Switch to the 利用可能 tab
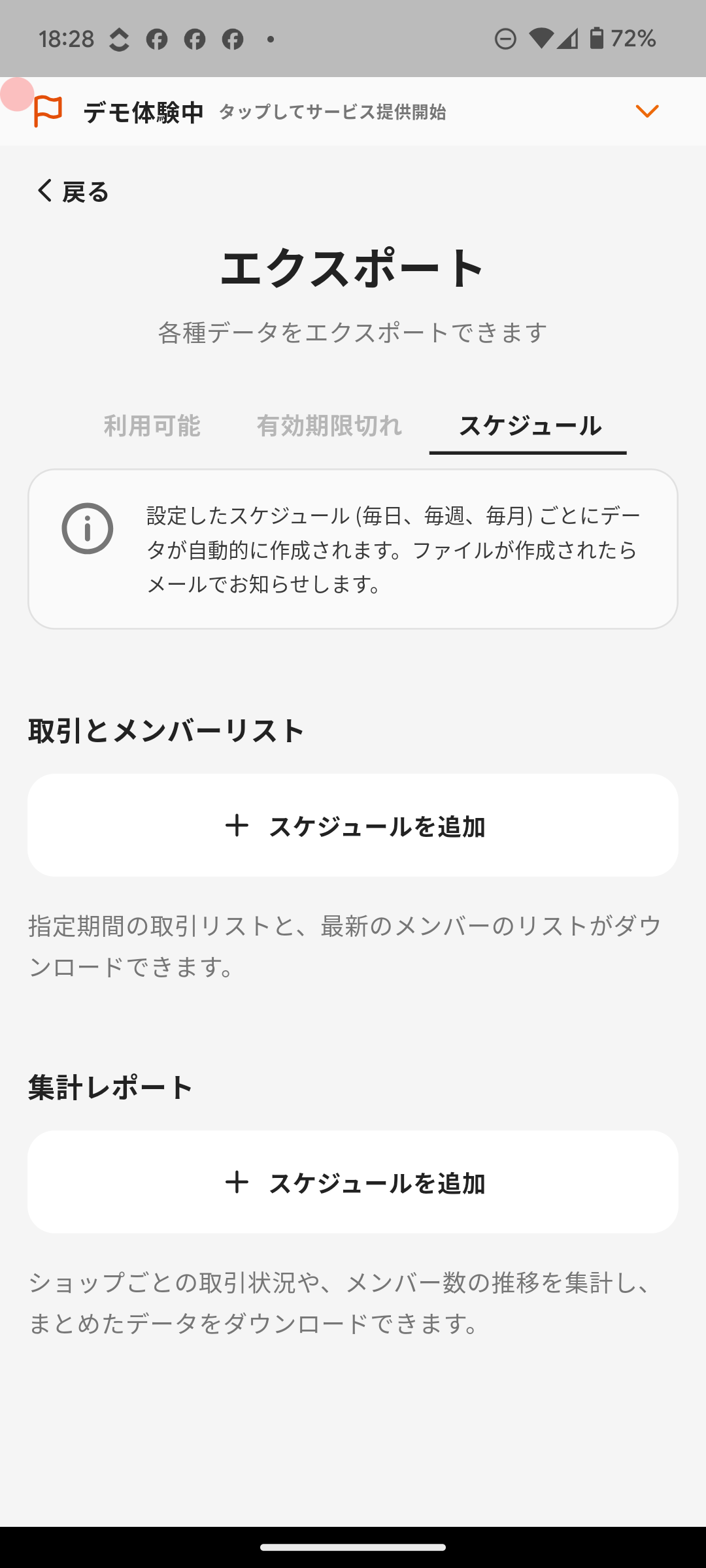This screenshot has width=706, height=1568. click(x=152, y=426)
